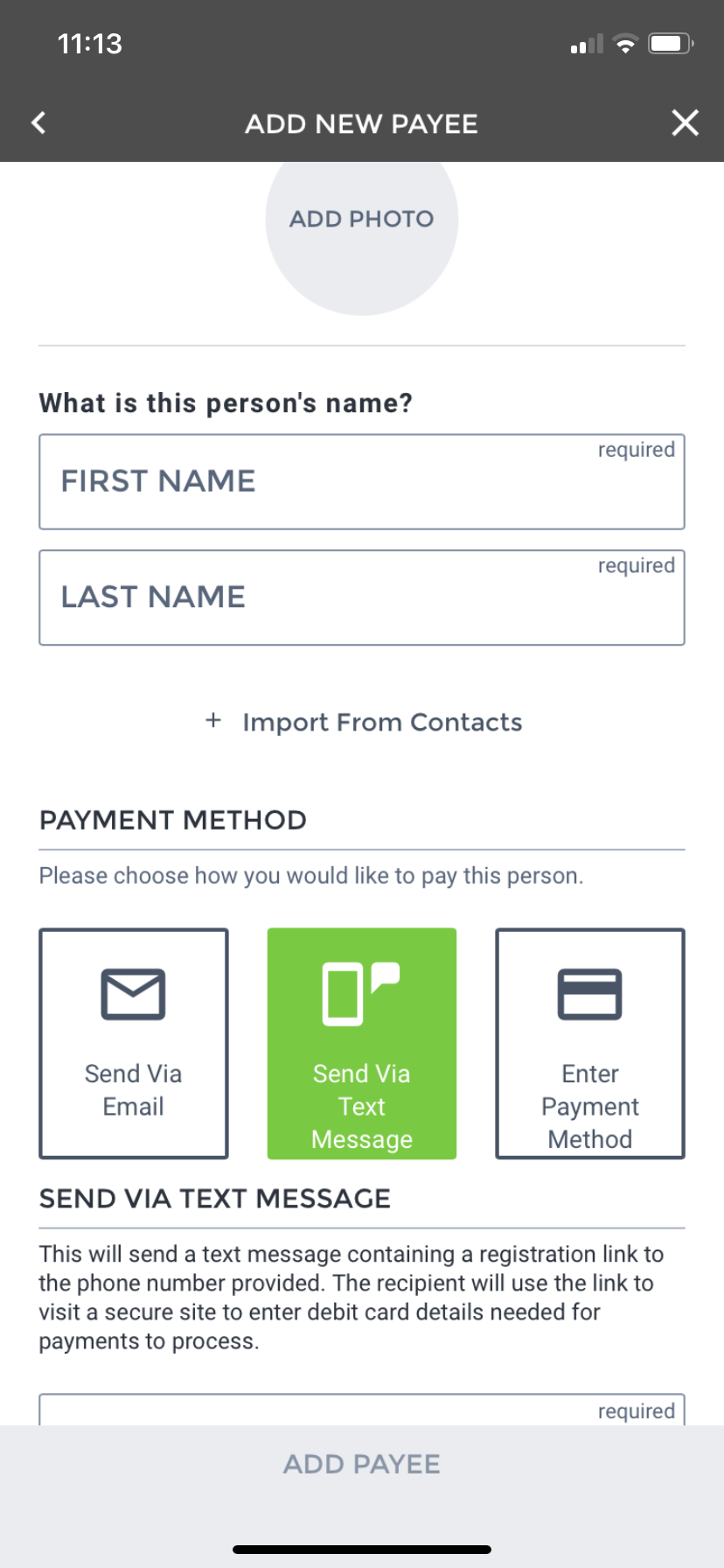Image resolution: width=724 pixels, height=1568 pixels.
Task: Tap the ADD NEW PAYEE title
Action: point(361,123)
